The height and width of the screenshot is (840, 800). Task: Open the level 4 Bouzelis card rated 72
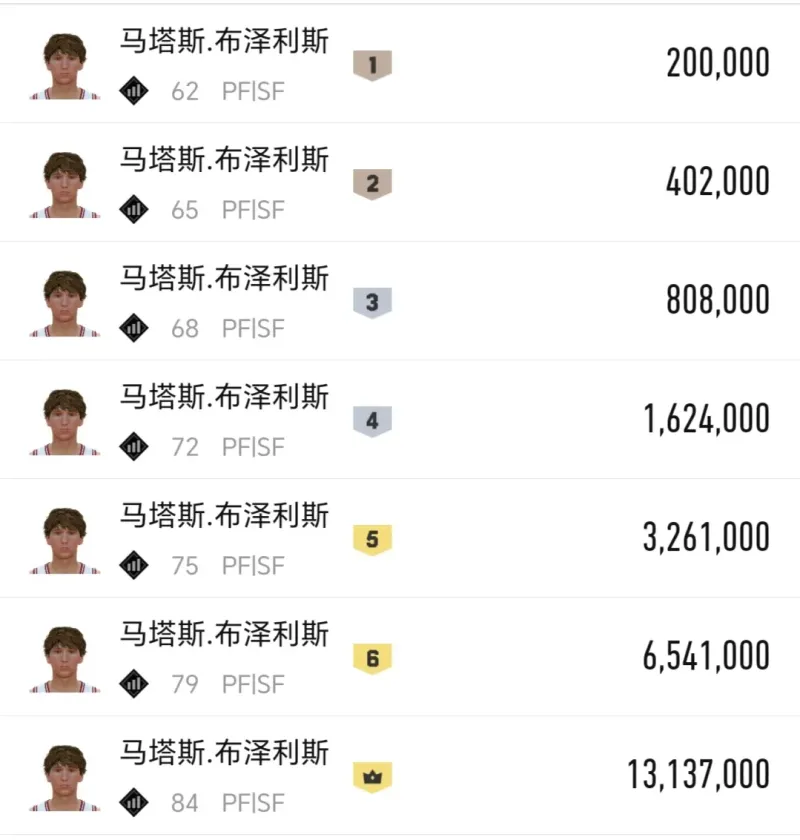(400, 420)
